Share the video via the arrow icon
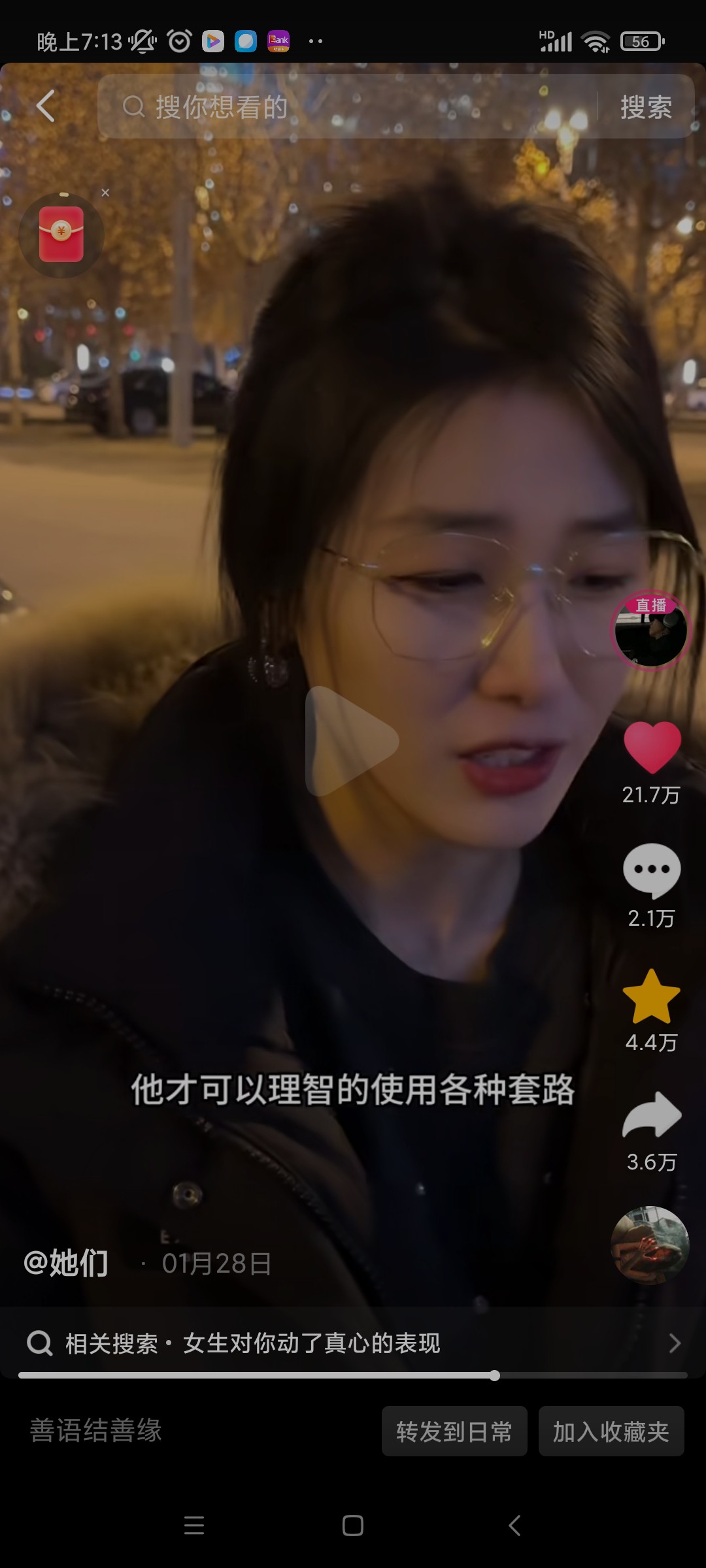Image resolution: width=706 pixels, height=1568 pixels. (x=652, y=1116)
